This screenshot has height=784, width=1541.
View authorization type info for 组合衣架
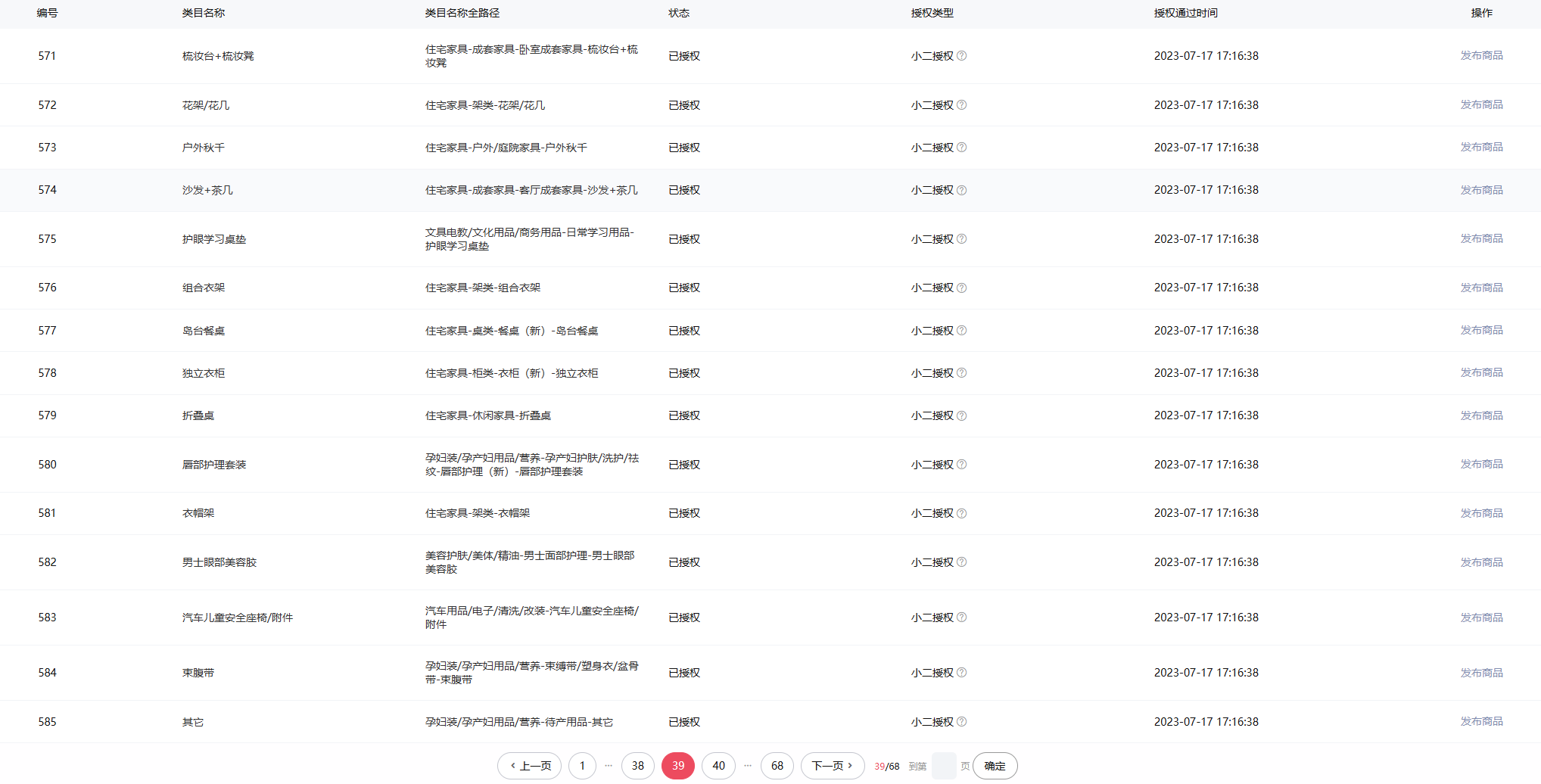pyautogui.click(x=961, y=288)
